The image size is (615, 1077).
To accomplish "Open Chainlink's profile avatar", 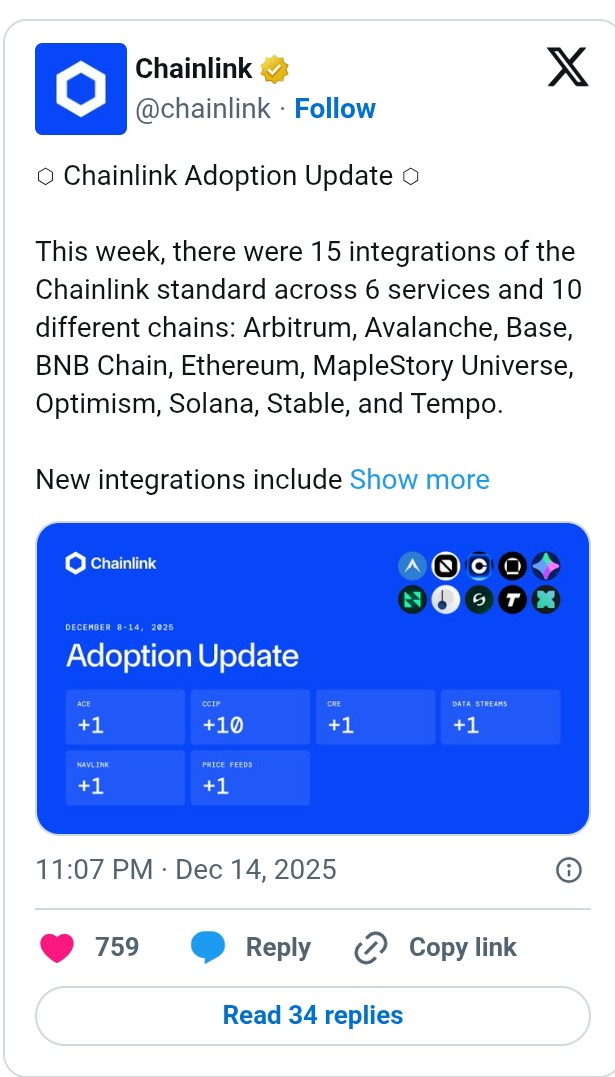I will coord(81,89).
